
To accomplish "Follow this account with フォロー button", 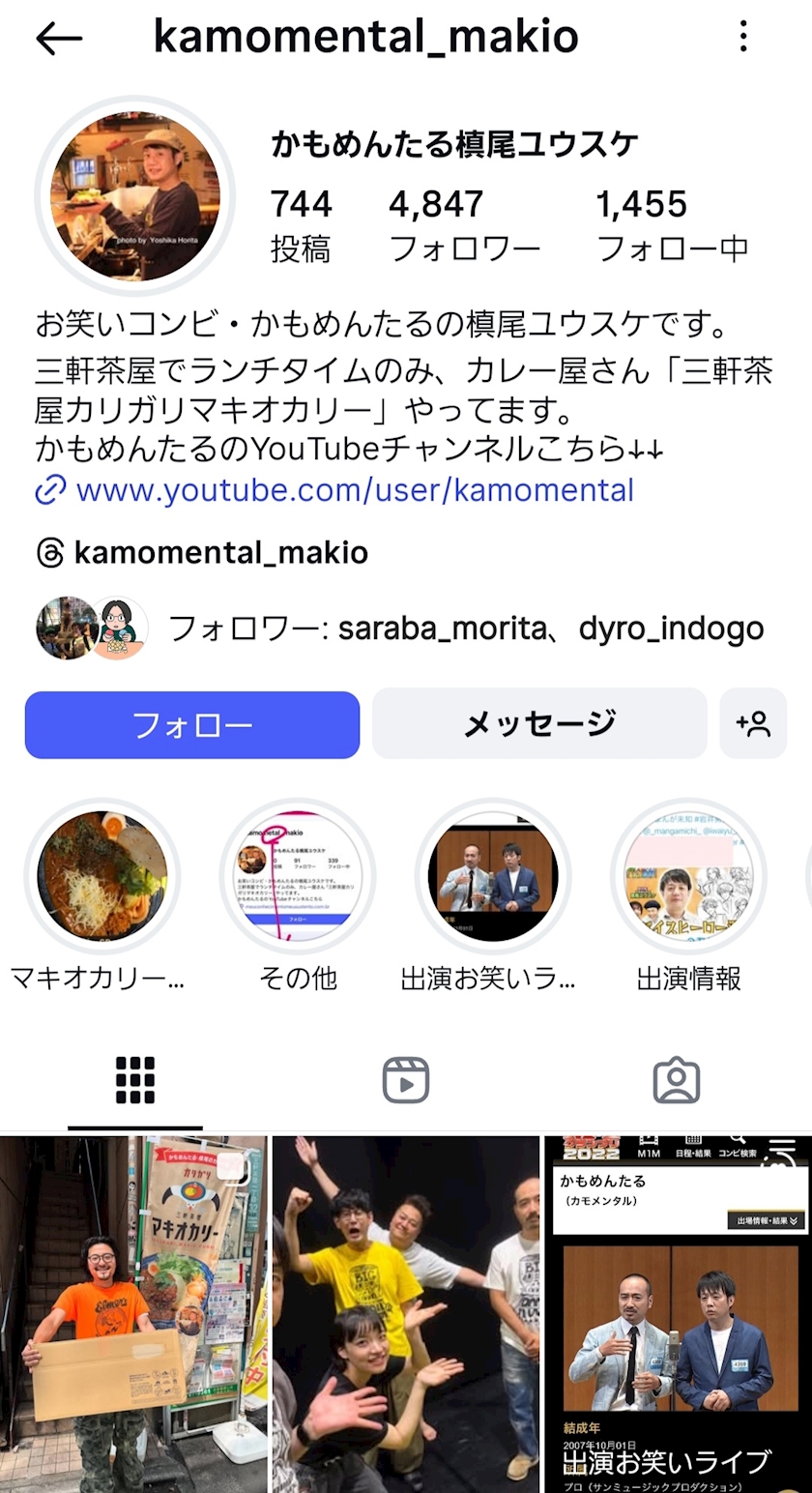I will point(192,724).
